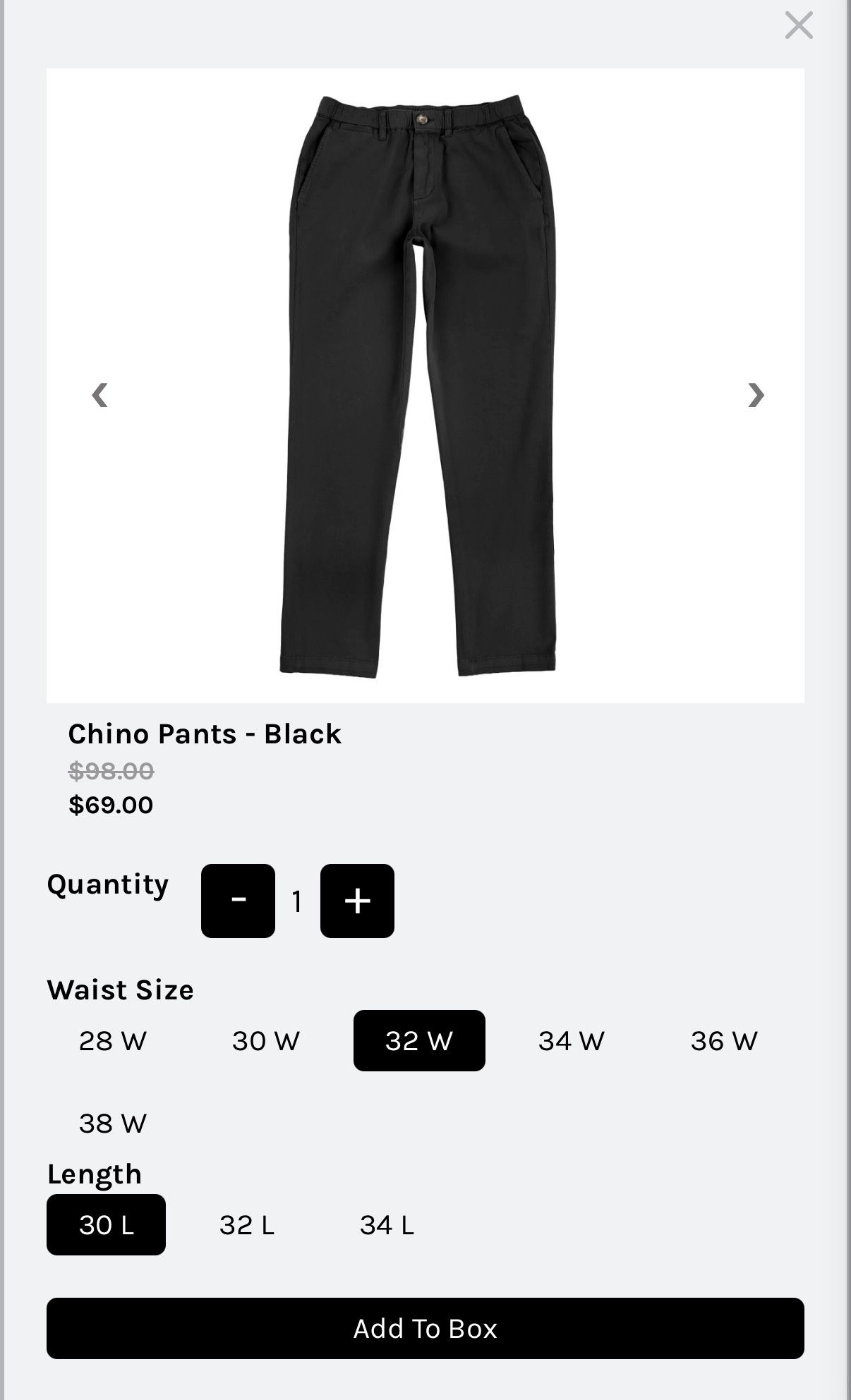Select the 28 W waist size
This screenshot has width=851, height=1400.
(x=113, y=1041)
